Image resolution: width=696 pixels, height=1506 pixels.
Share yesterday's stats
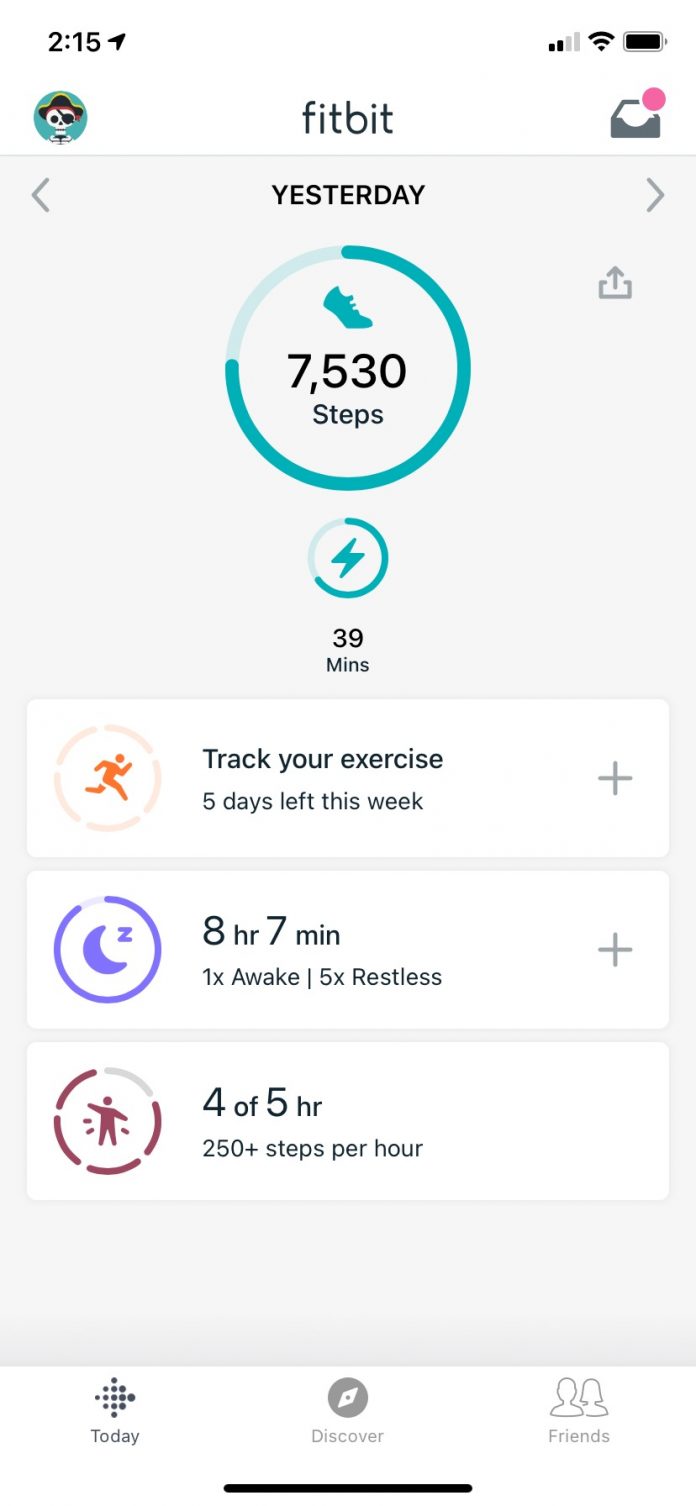pyautogui.click(x=615, y=283)
